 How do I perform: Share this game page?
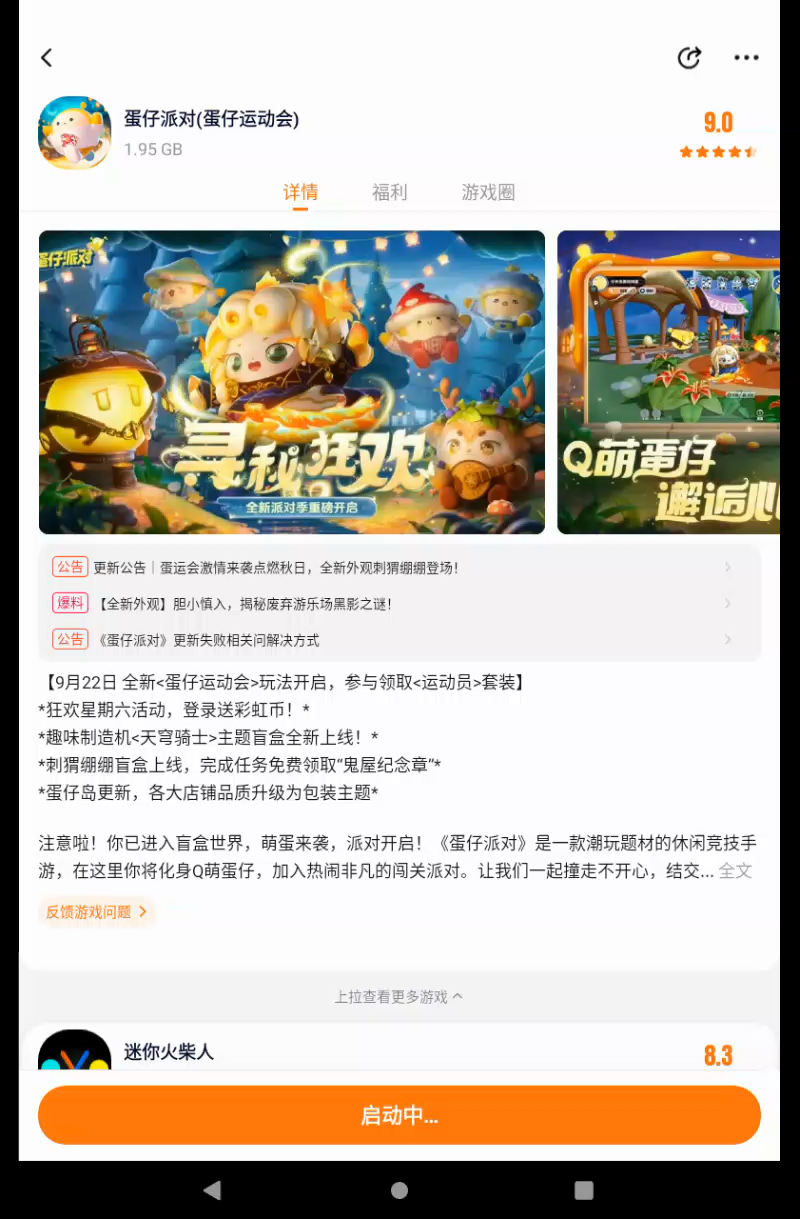click(x=689, y=58)
